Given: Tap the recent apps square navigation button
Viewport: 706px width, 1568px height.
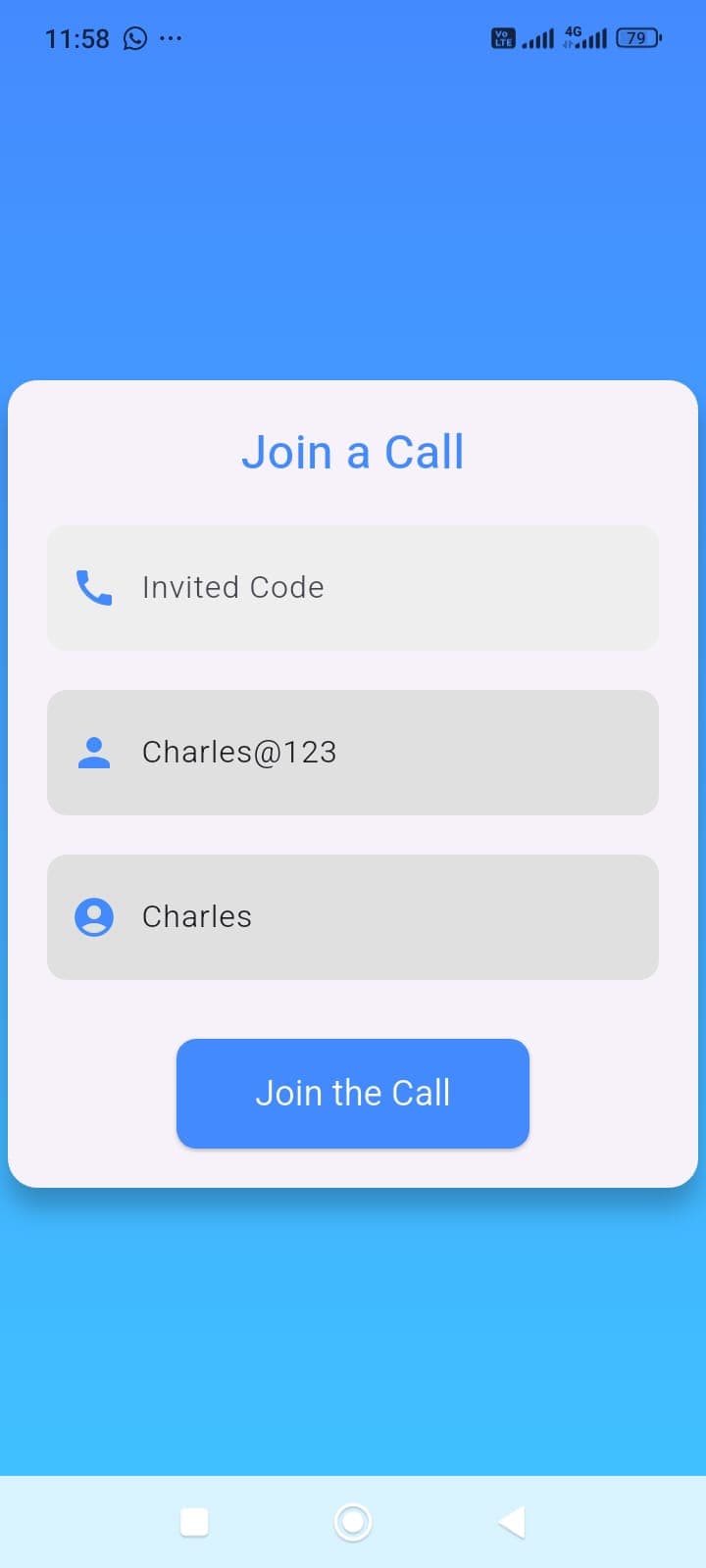Looking at the screenshot, I should 194,1521.
